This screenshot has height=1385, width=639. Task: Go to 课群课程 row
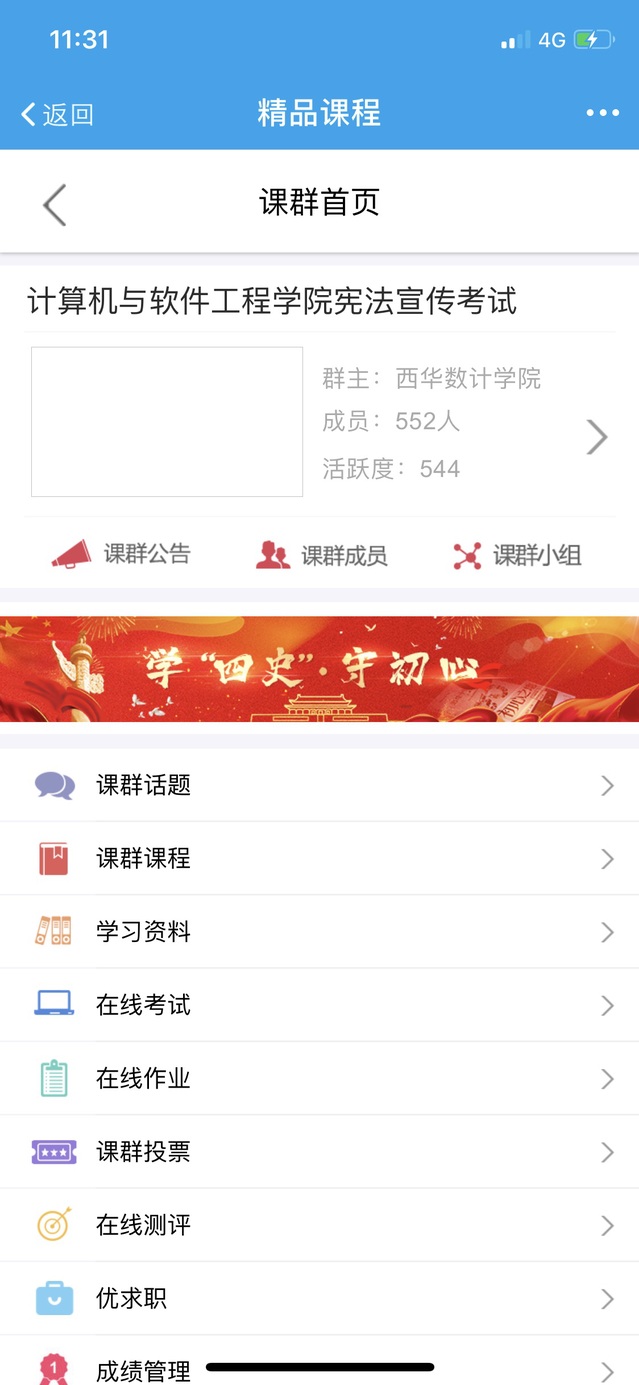coord(319,859)
